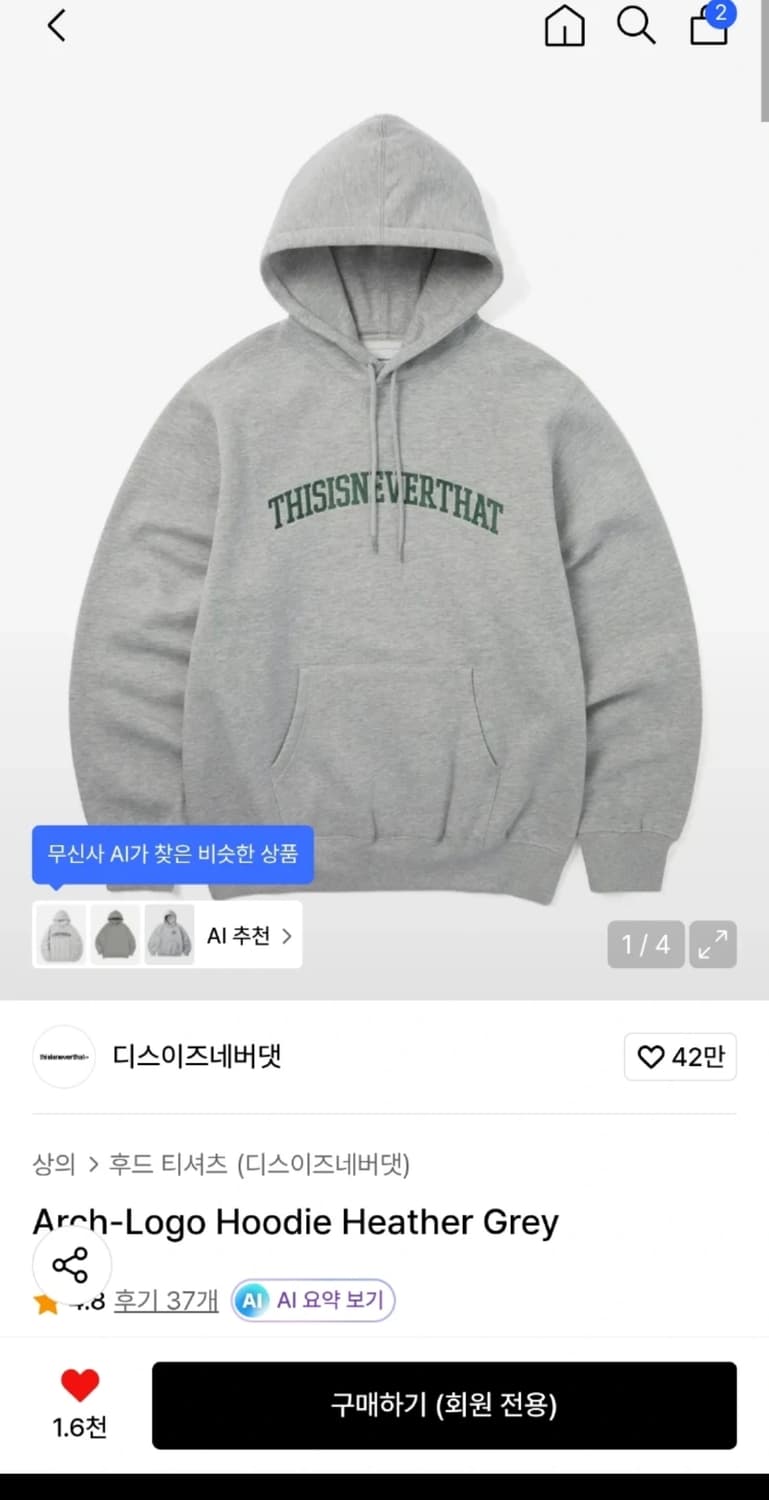Image resolution: width=769 pixels, height=1500 pixels.
Task: Tap the back arrow at top left
Action: (x=55, y=27)
